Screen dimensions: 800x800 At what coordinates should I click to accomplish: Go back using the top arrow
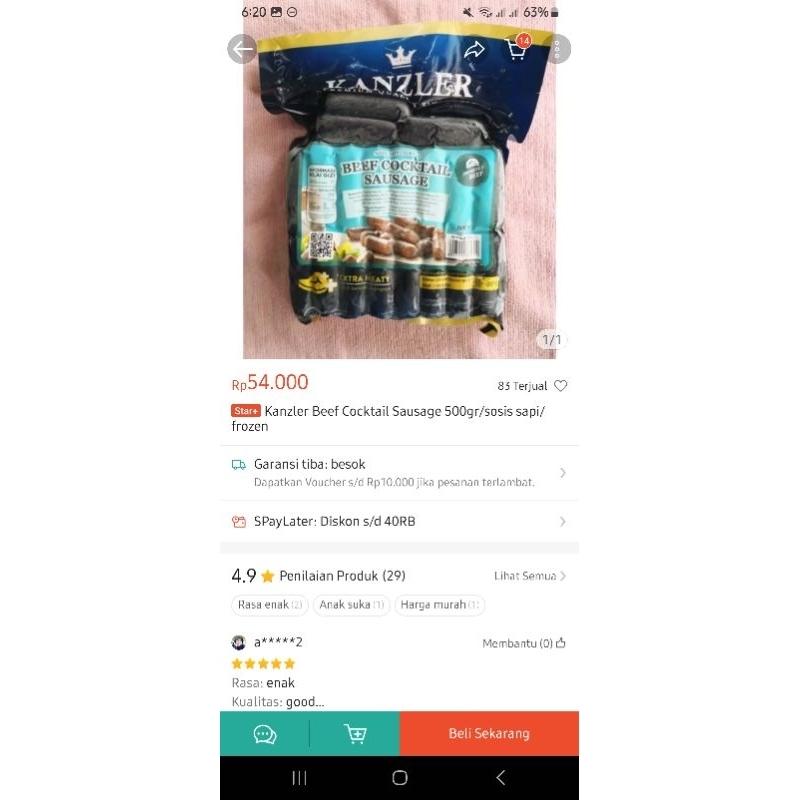click(242, 49)
